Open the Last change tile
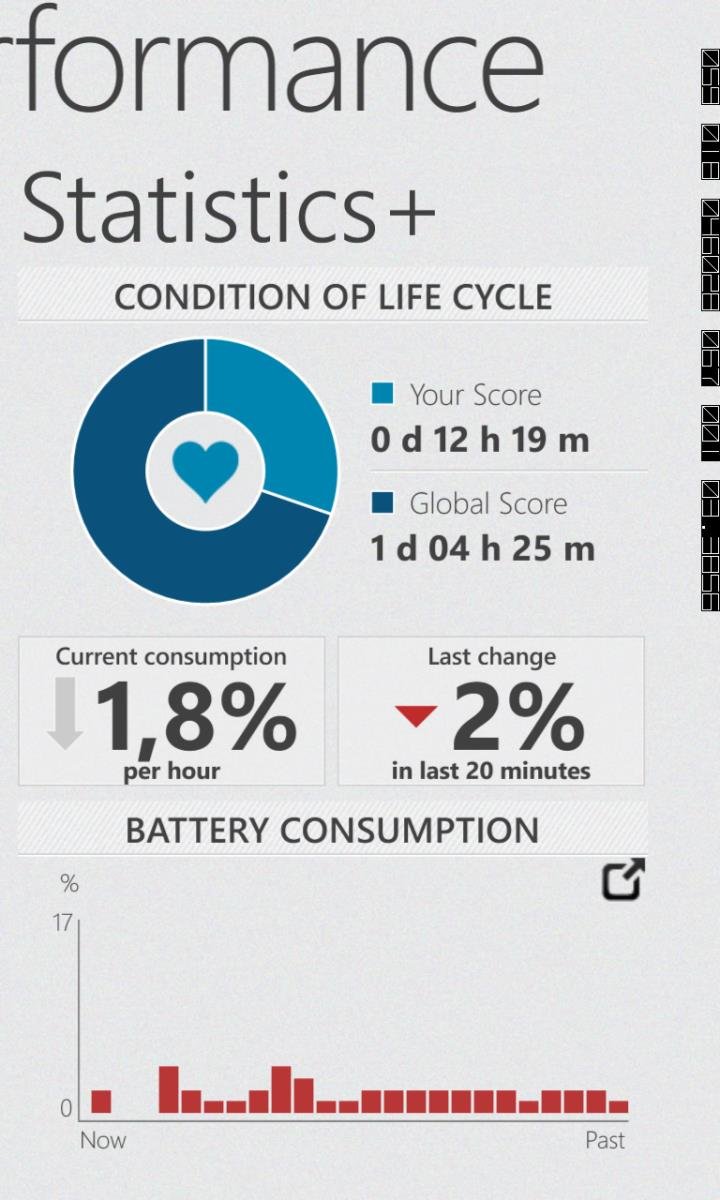 pyautogui.click(x=491, y=711)
